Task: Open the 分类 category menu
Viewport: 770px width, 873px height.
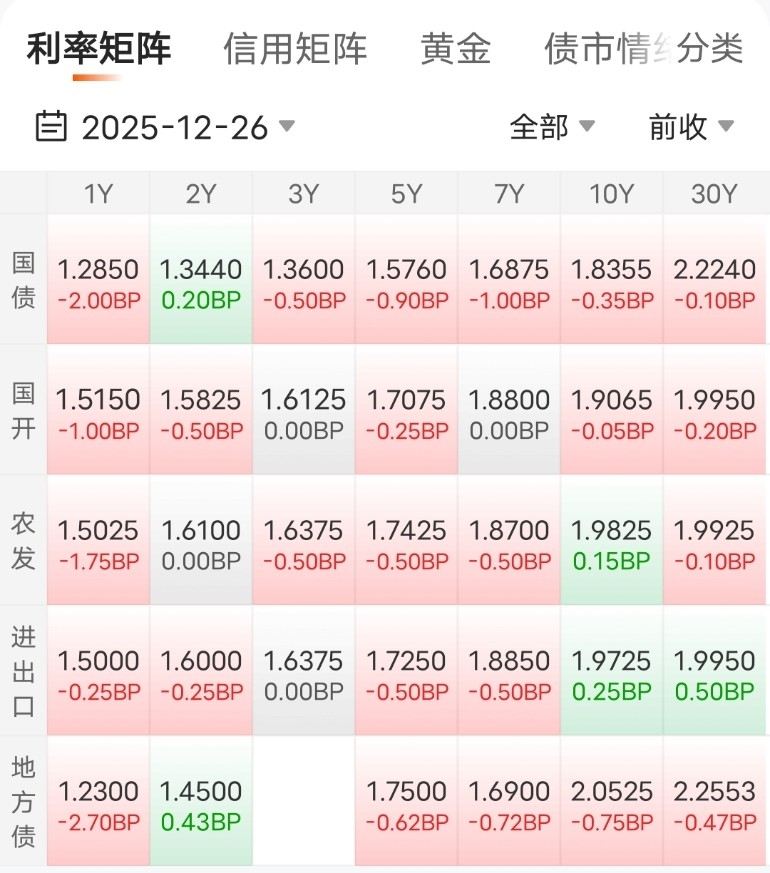Action: (x=712, y=48)
